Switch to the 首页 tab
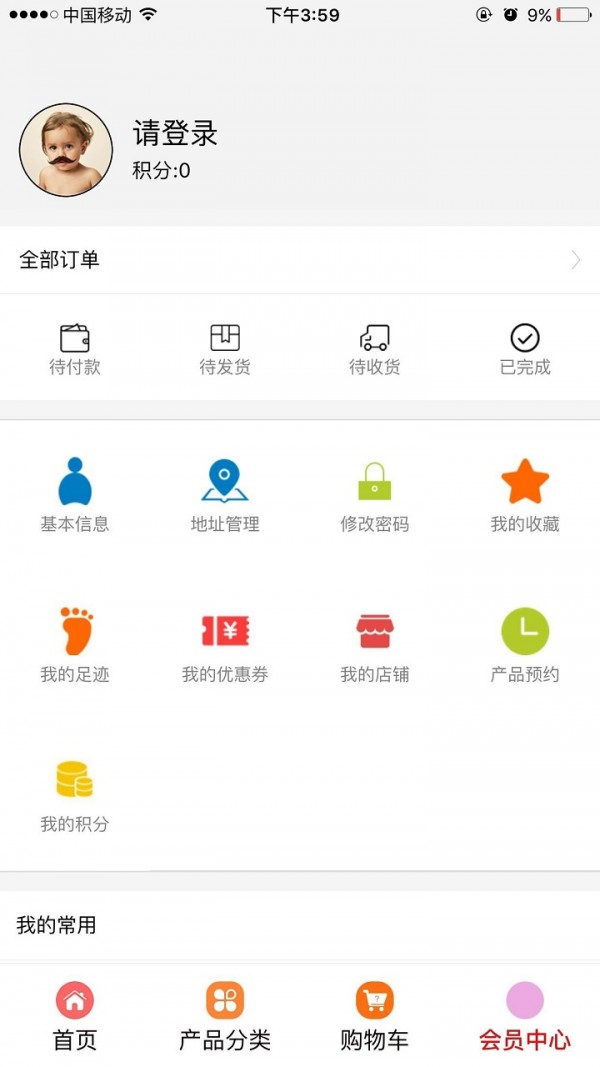 pos(75,1016)
